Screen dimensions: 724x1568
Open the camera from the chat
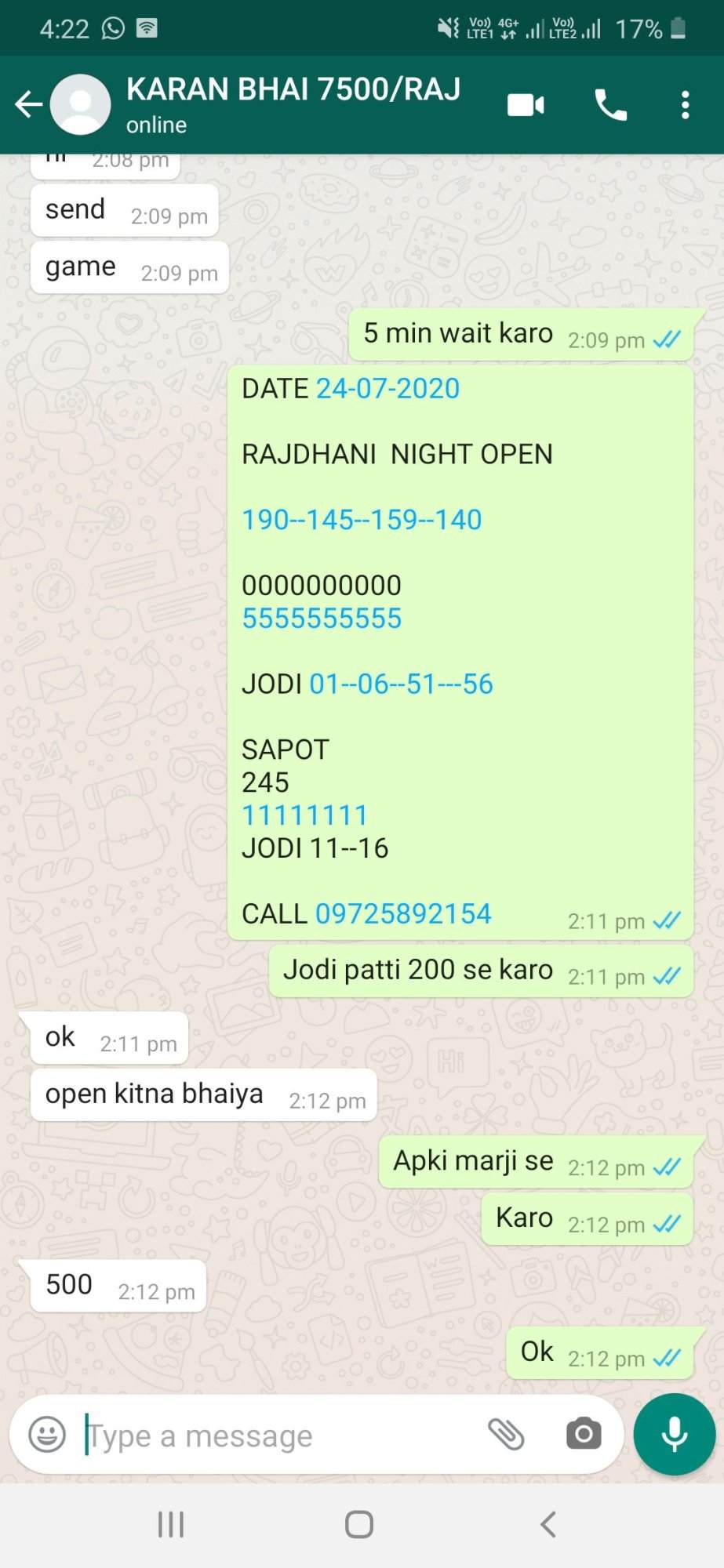584,1435
